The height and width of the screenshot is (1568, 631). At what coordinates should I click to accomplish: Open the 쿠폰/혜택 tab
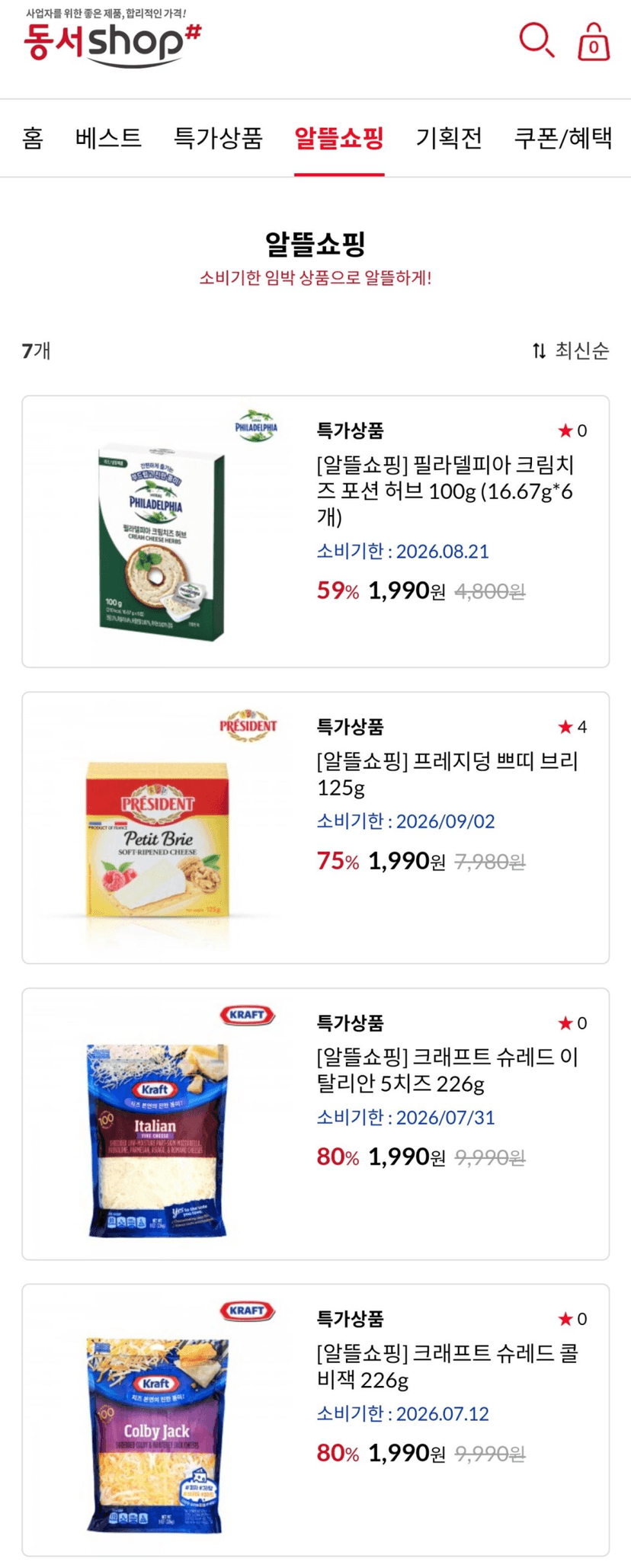563,138
